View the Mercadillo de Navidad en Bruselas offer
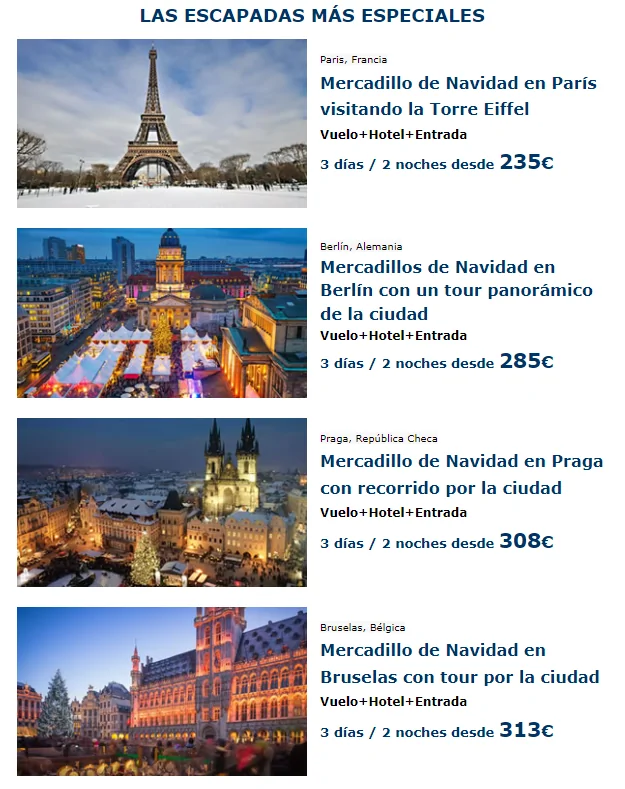 click(x=459, y=664)
